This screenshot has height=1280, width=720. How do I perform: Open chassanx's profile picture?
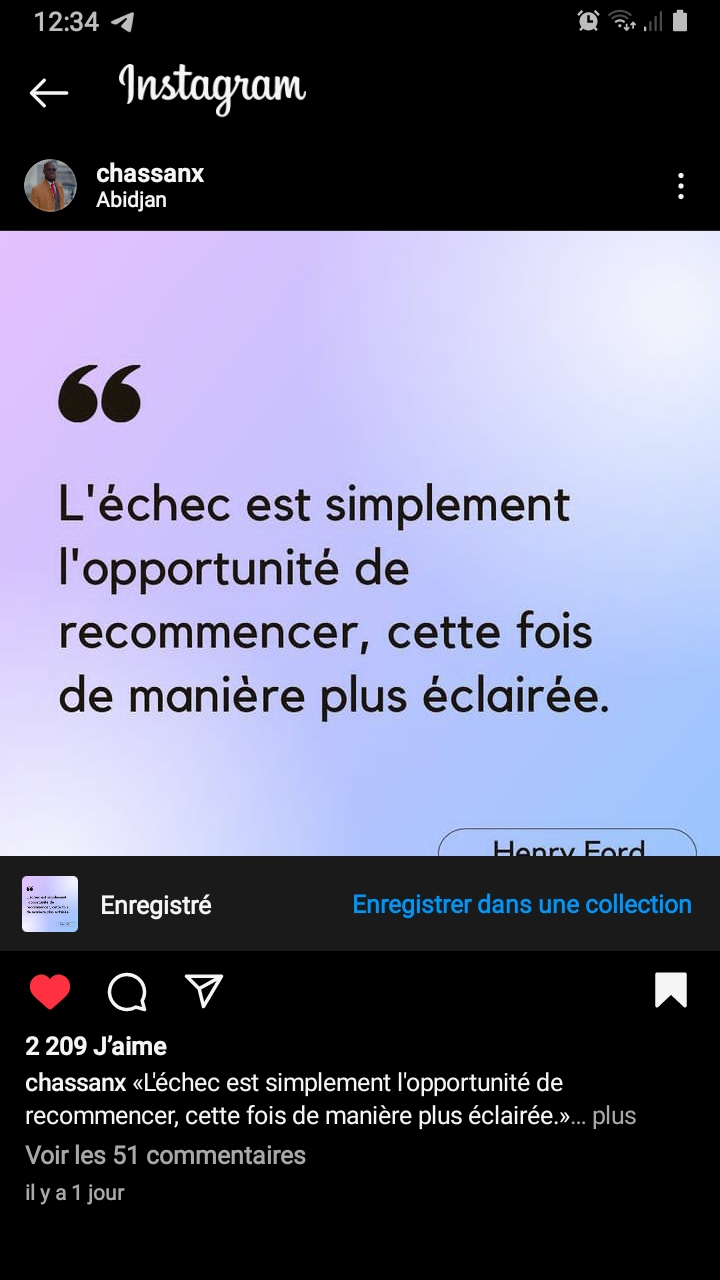point(50,186)
